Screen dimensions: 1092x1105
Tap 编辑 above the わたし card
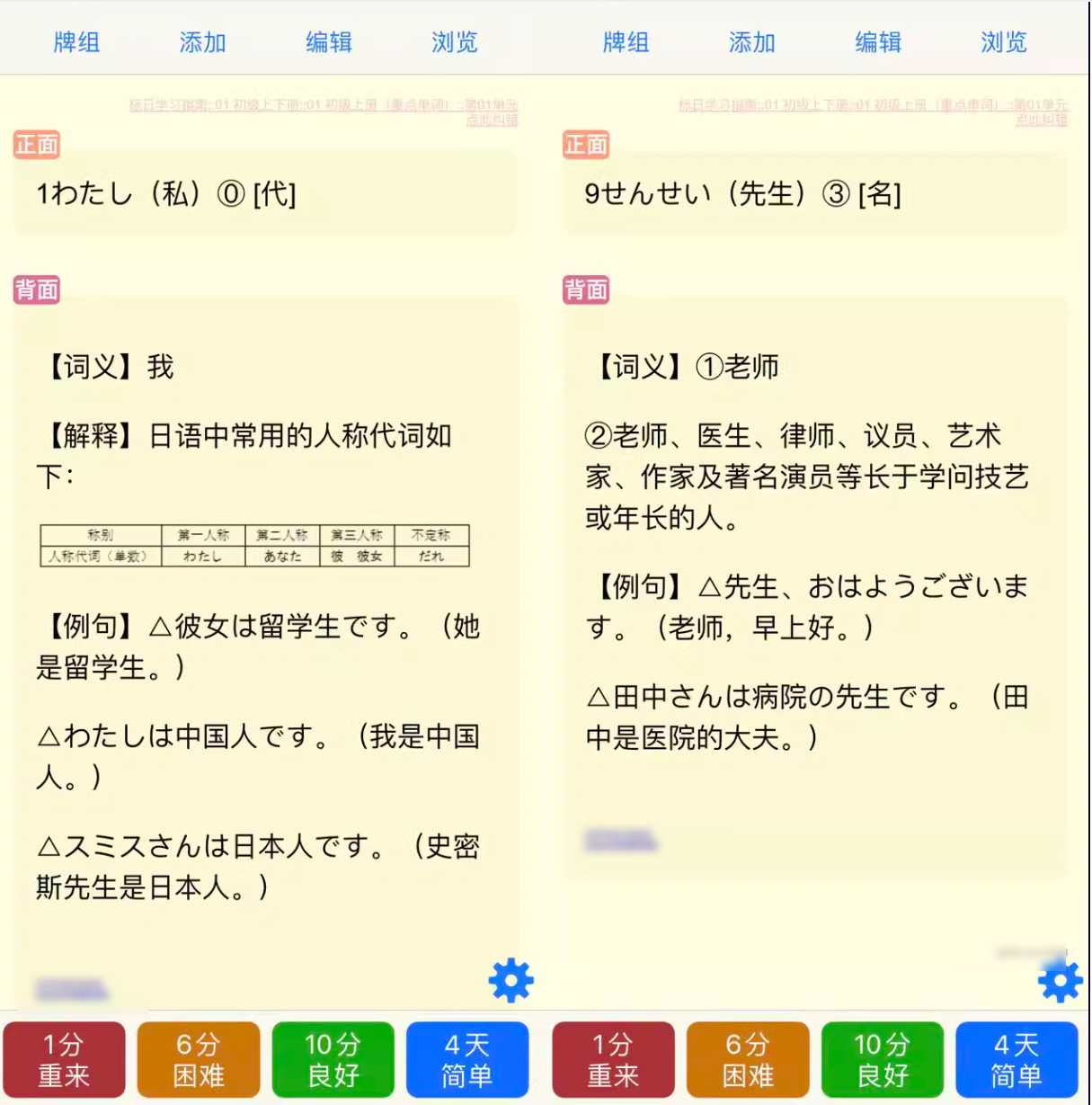point(328,42)
